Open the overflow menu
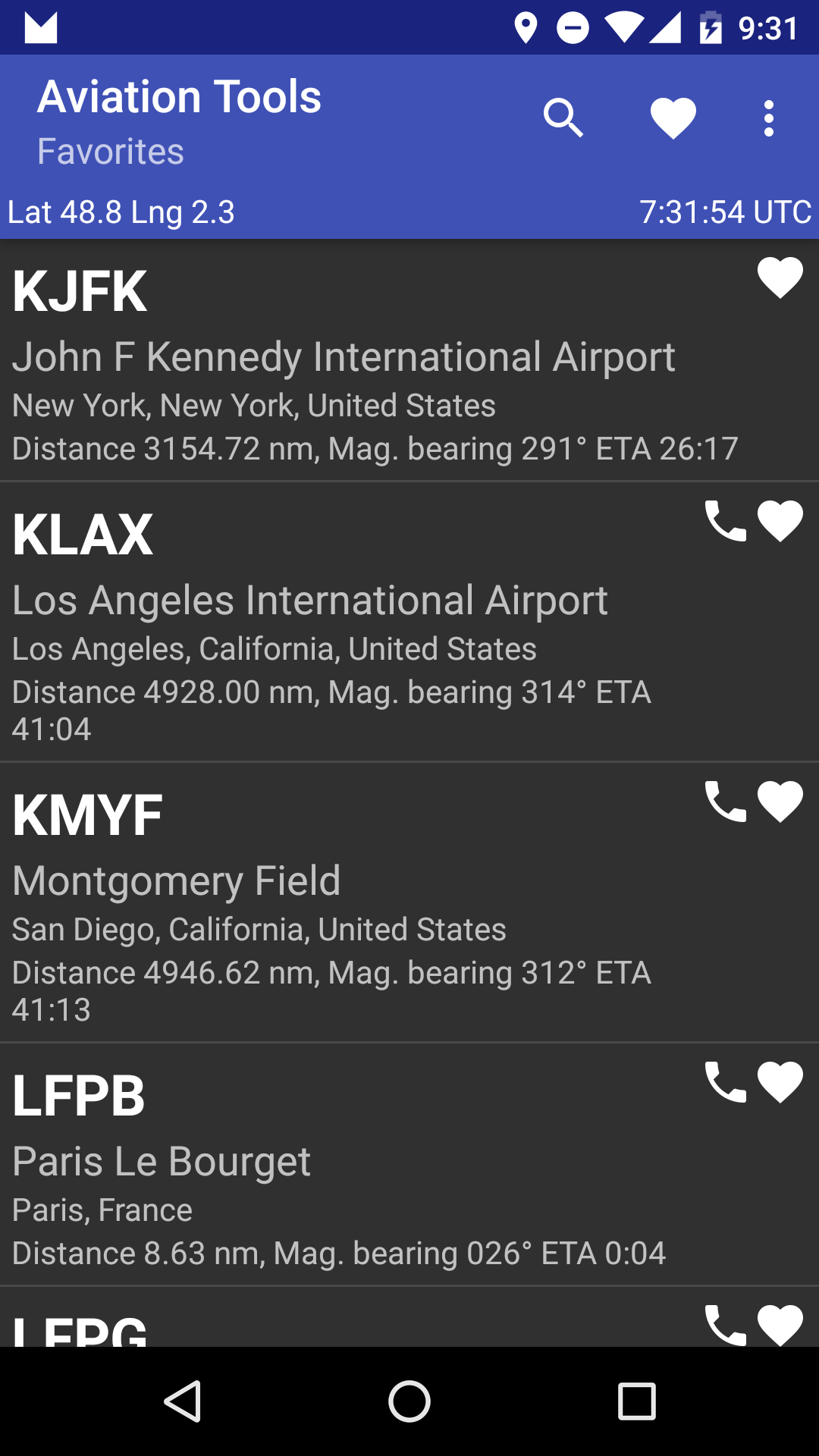The height and width of the screenshot is (1456, 819). point(768,119)
